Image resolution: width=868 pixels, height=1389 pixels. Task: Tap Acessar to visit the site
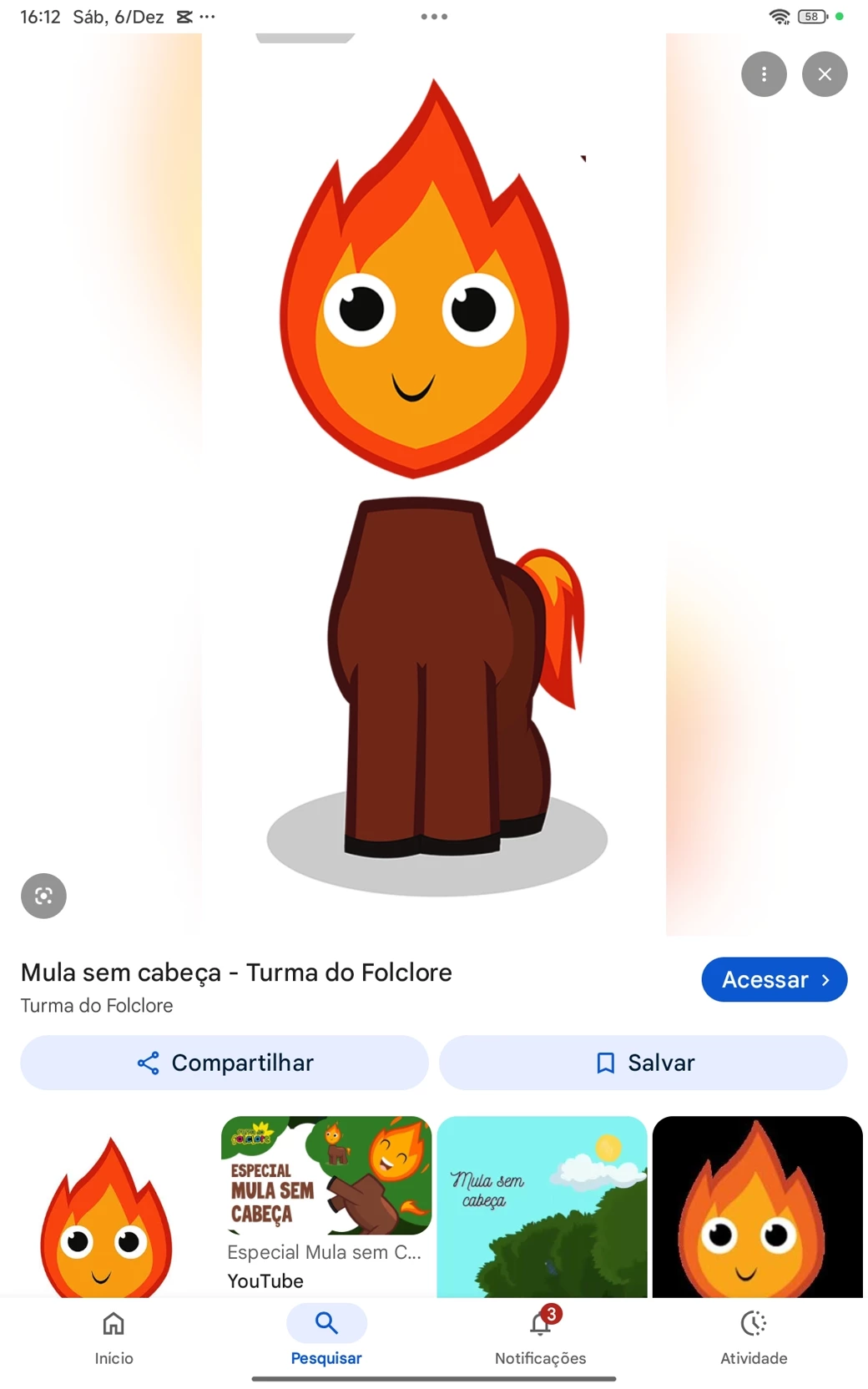click(x=774, y=979)
